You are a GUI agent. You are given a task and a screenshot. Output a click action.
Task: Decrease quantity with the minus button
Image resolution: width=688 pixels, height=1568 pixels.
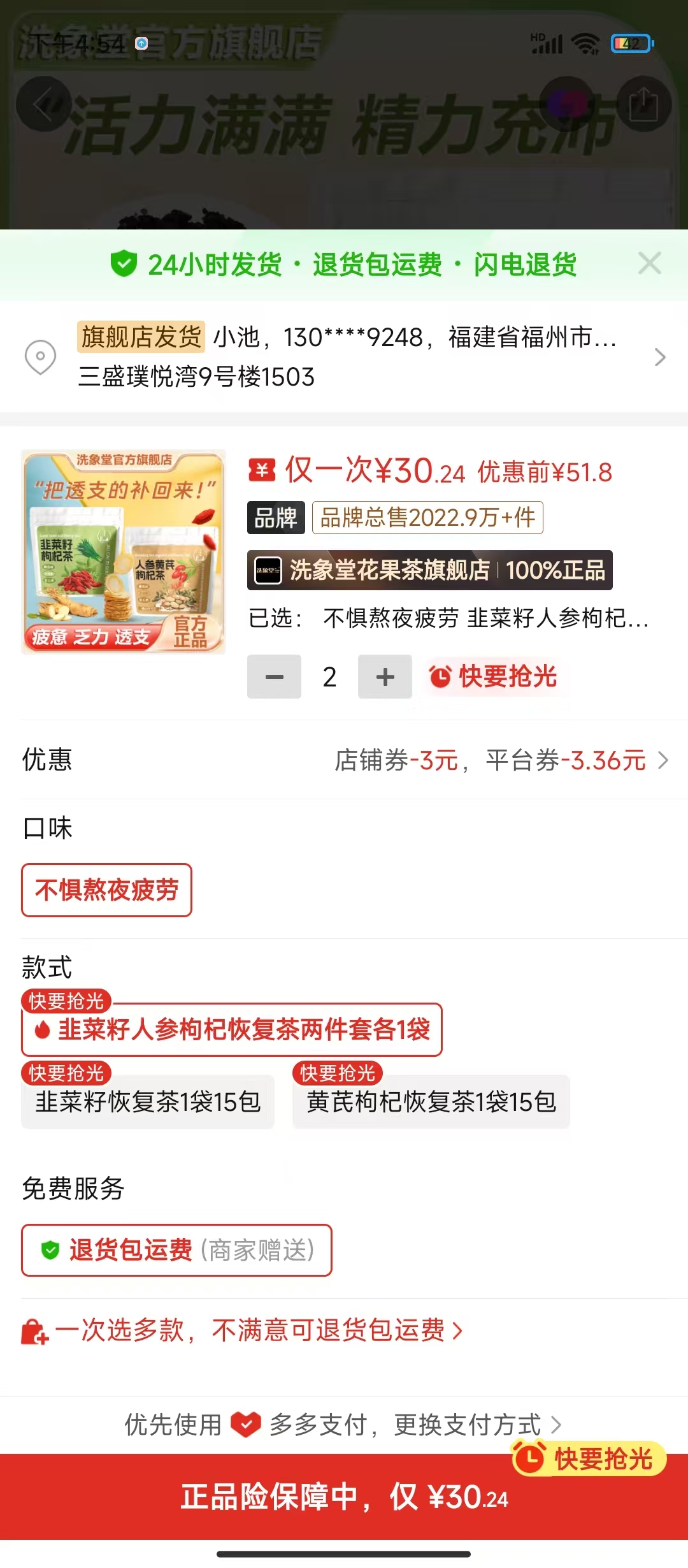click(x=274, y=676)
